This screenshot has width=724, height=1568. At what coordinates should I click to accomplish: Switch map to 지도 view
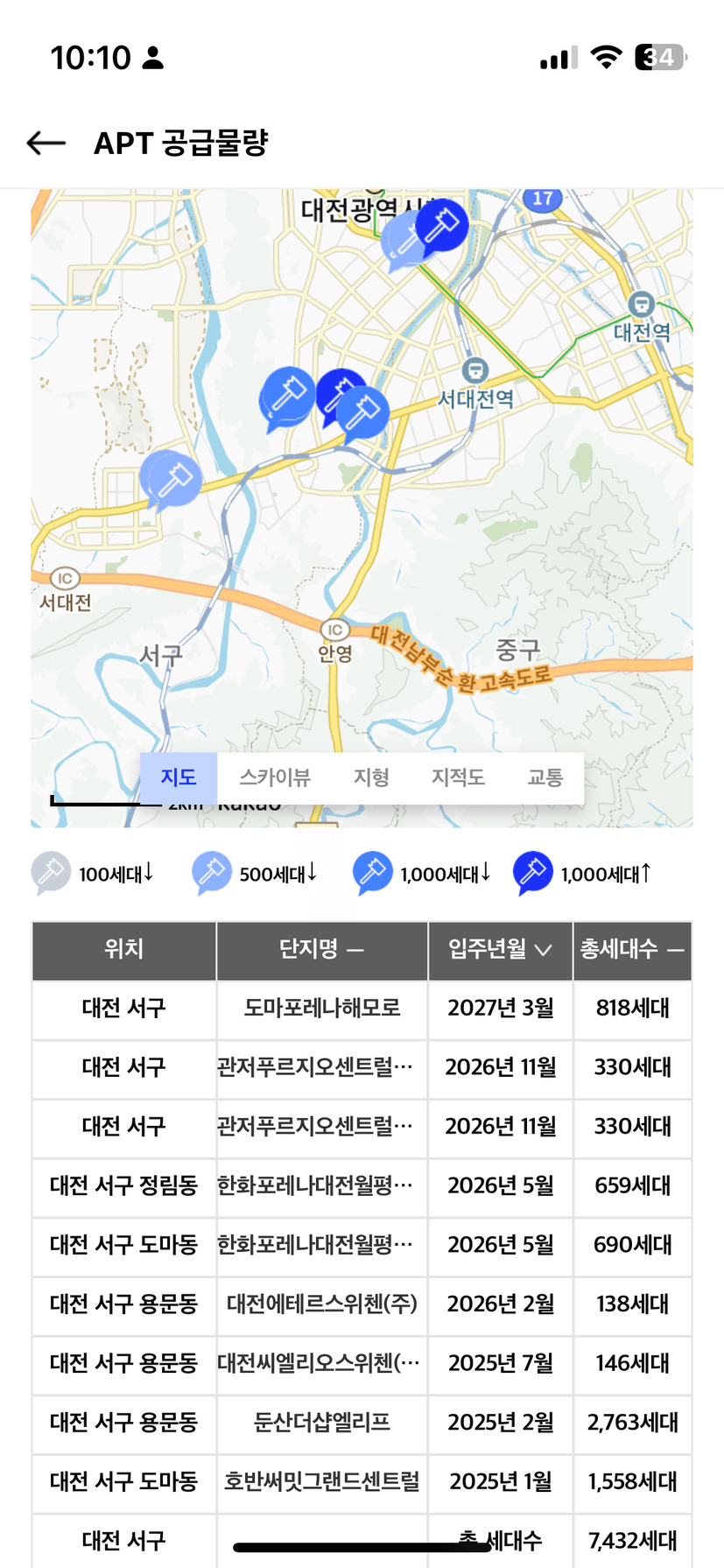[179, 777]
